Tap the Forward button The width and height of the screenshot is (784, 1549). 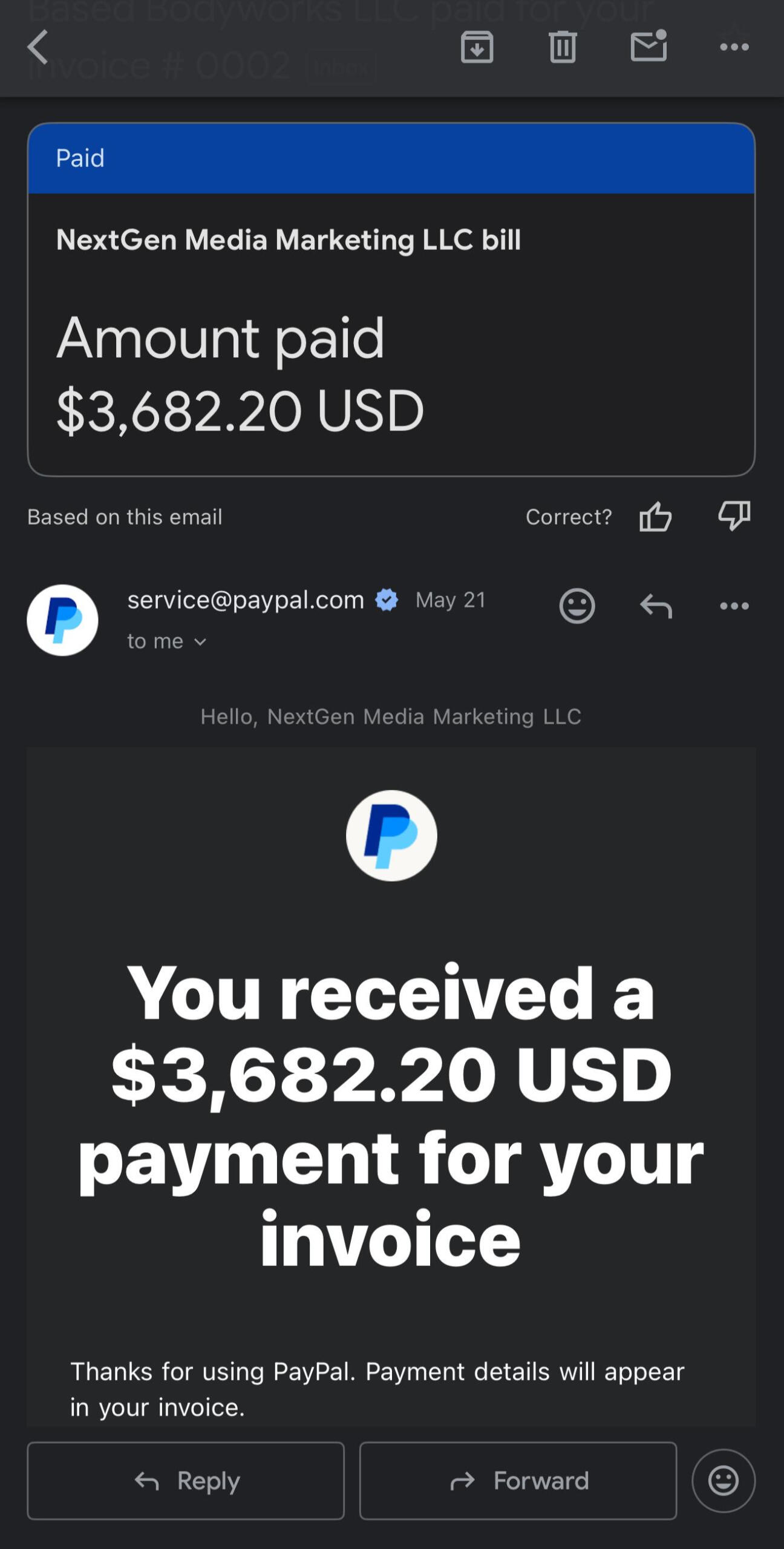518,1481
